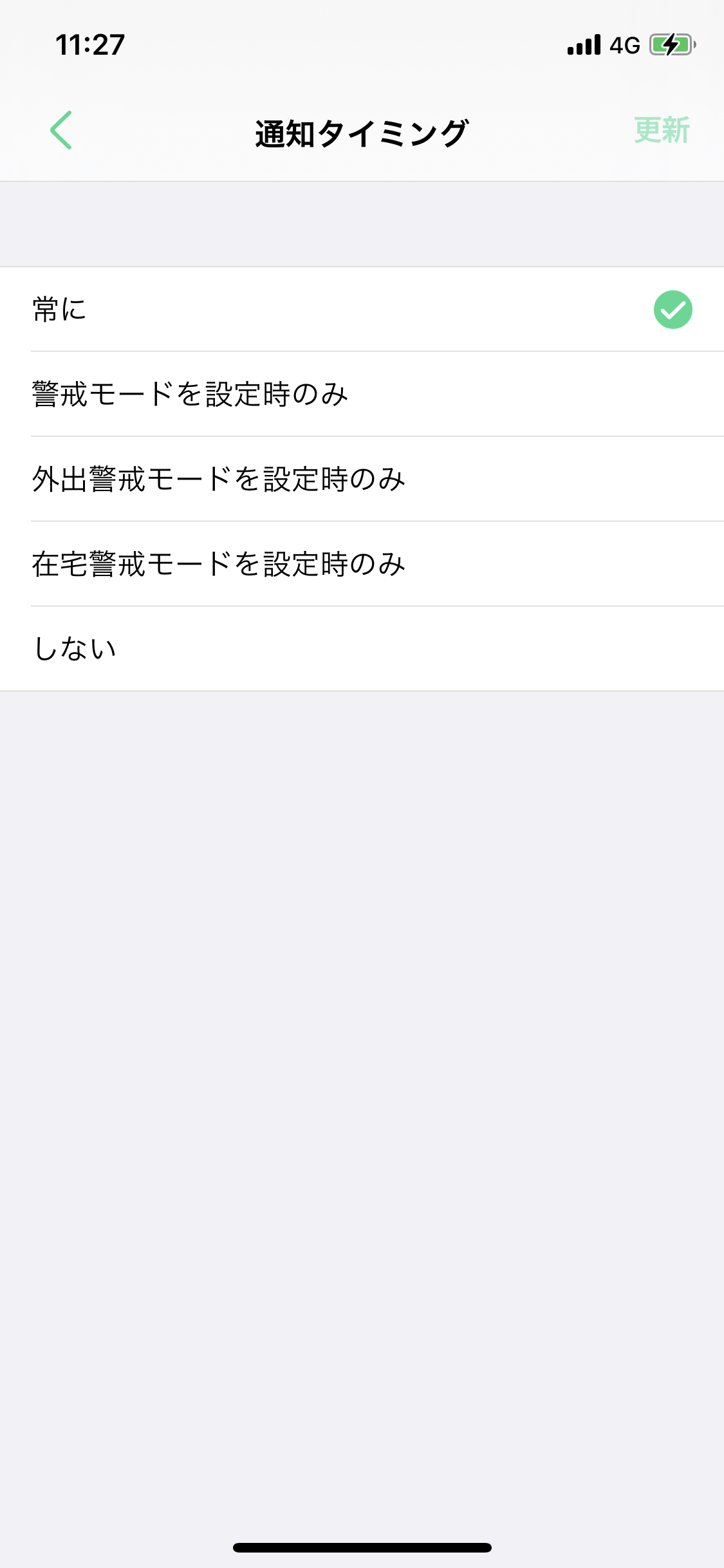Select the 常に option

[362, 310]
